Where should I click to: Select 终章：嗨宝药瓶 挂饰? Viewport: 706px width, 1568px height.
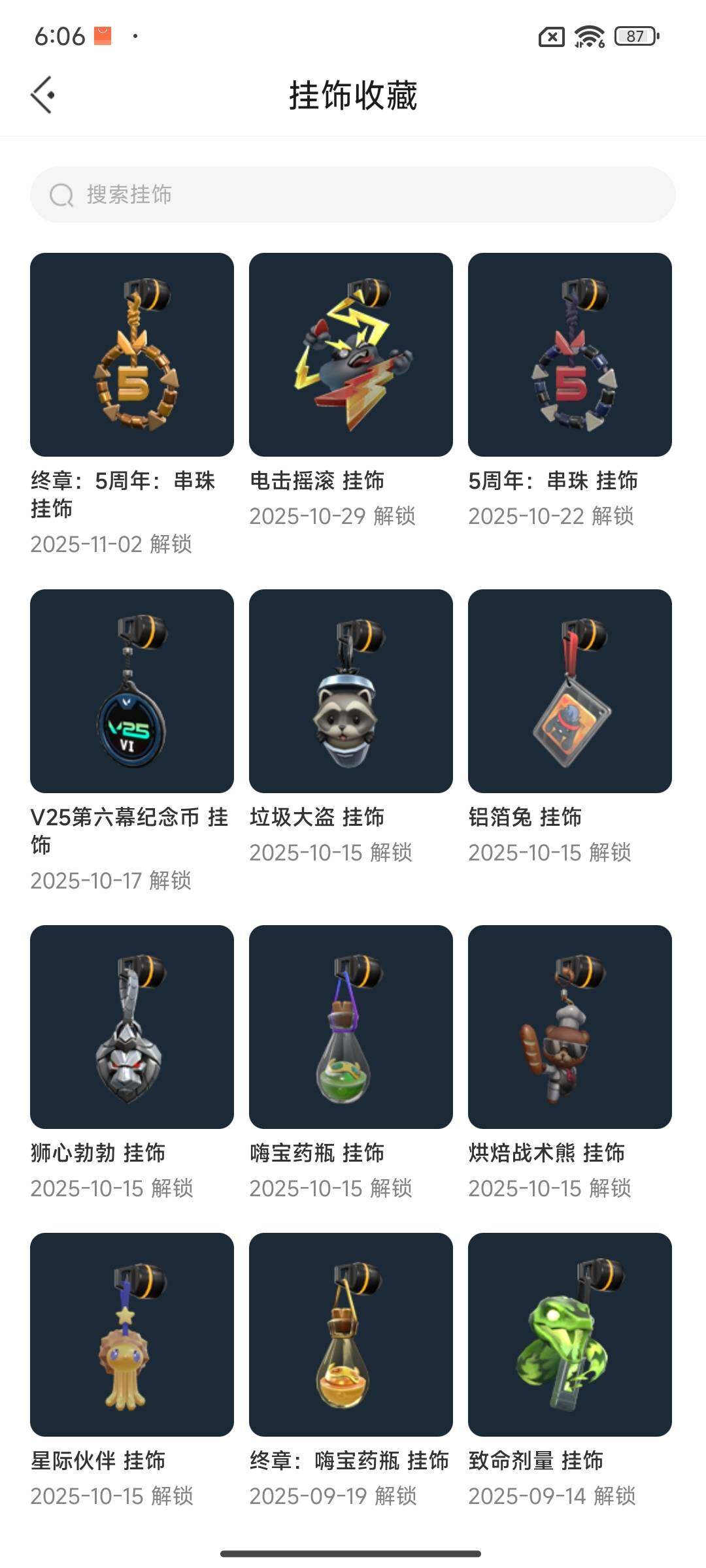click(x=351, y=1335)
